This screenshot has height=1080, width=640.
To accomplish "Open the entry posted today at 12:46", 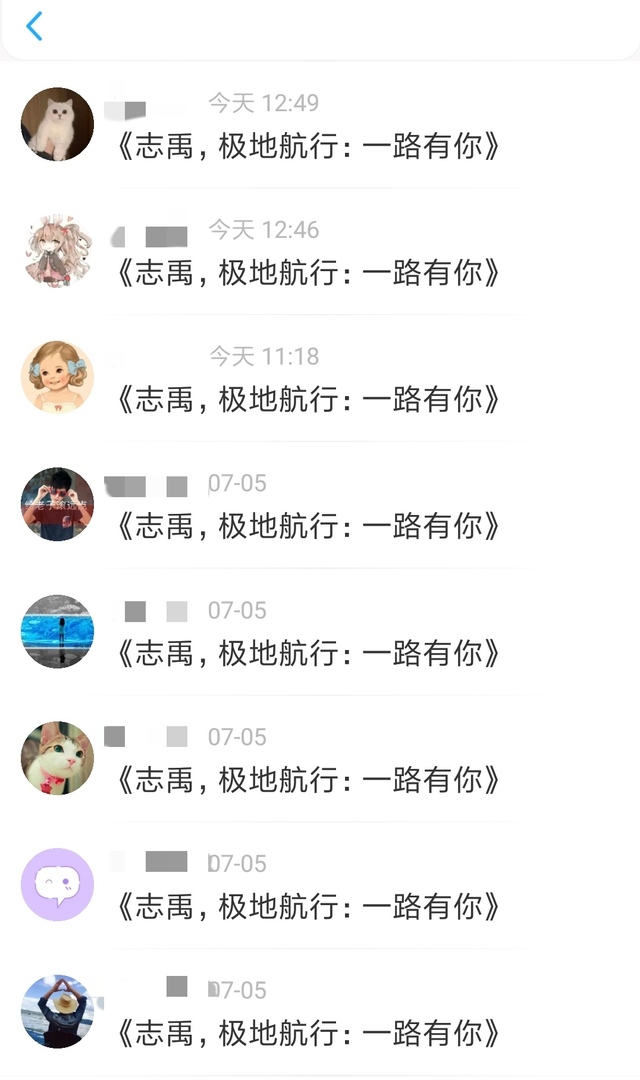I will (x=308, y=273).
